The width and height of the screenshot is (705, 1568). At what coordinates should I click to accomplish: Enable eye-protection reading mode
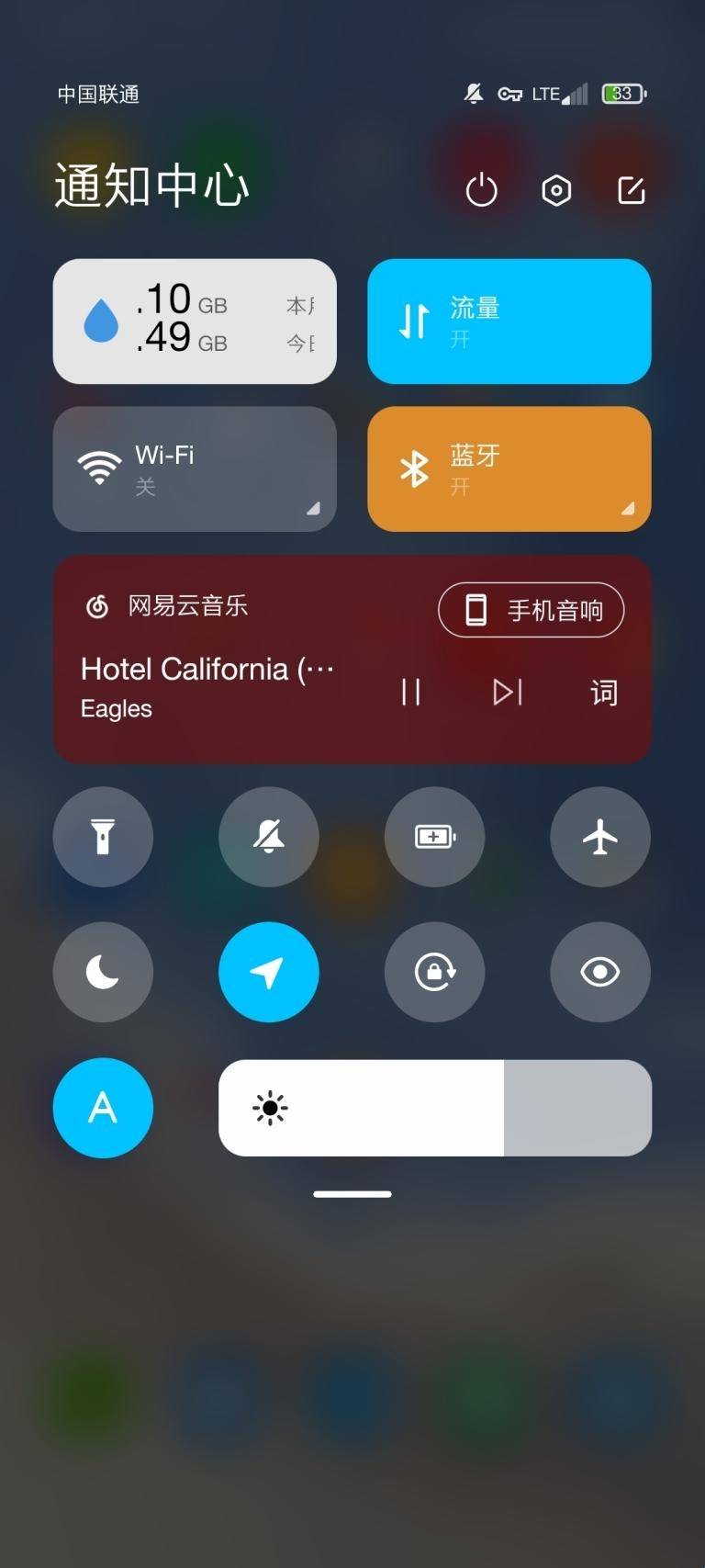pos(600,972)
